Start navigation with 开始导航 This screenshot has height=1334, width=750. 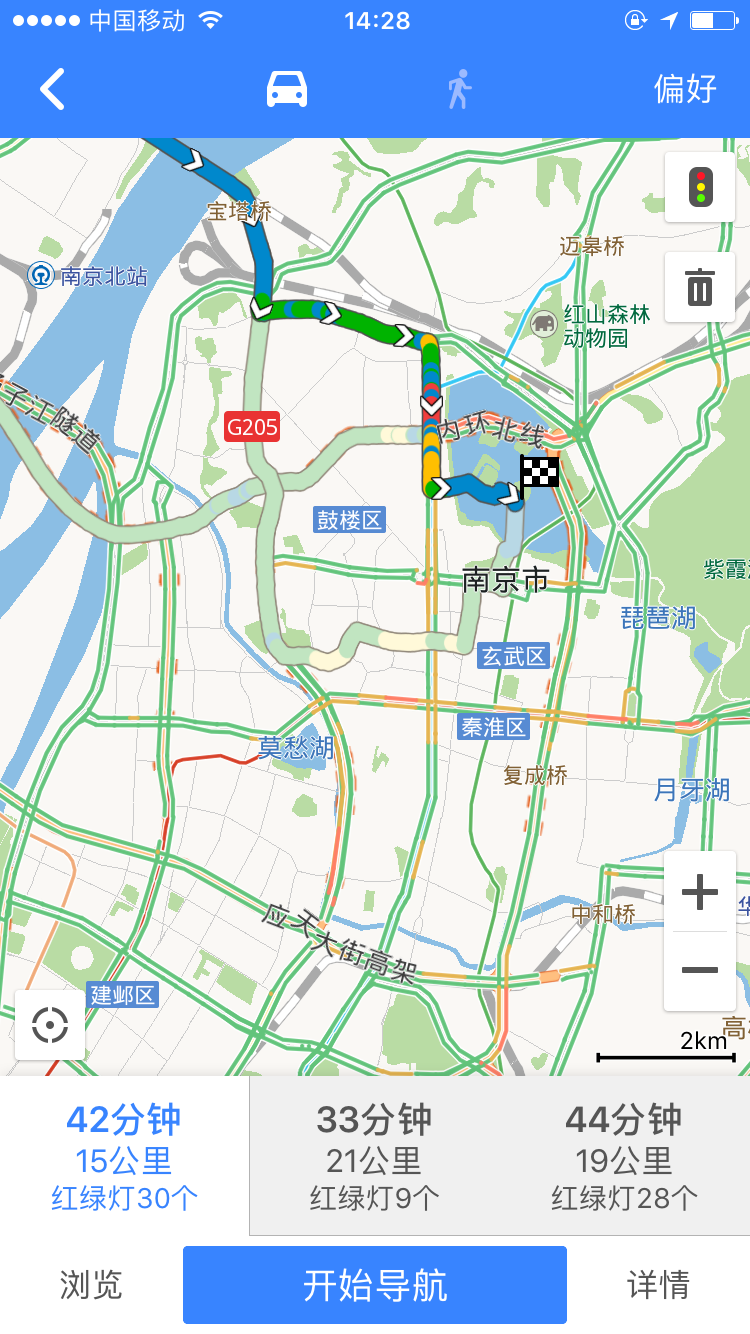[x=375, y=1285]
